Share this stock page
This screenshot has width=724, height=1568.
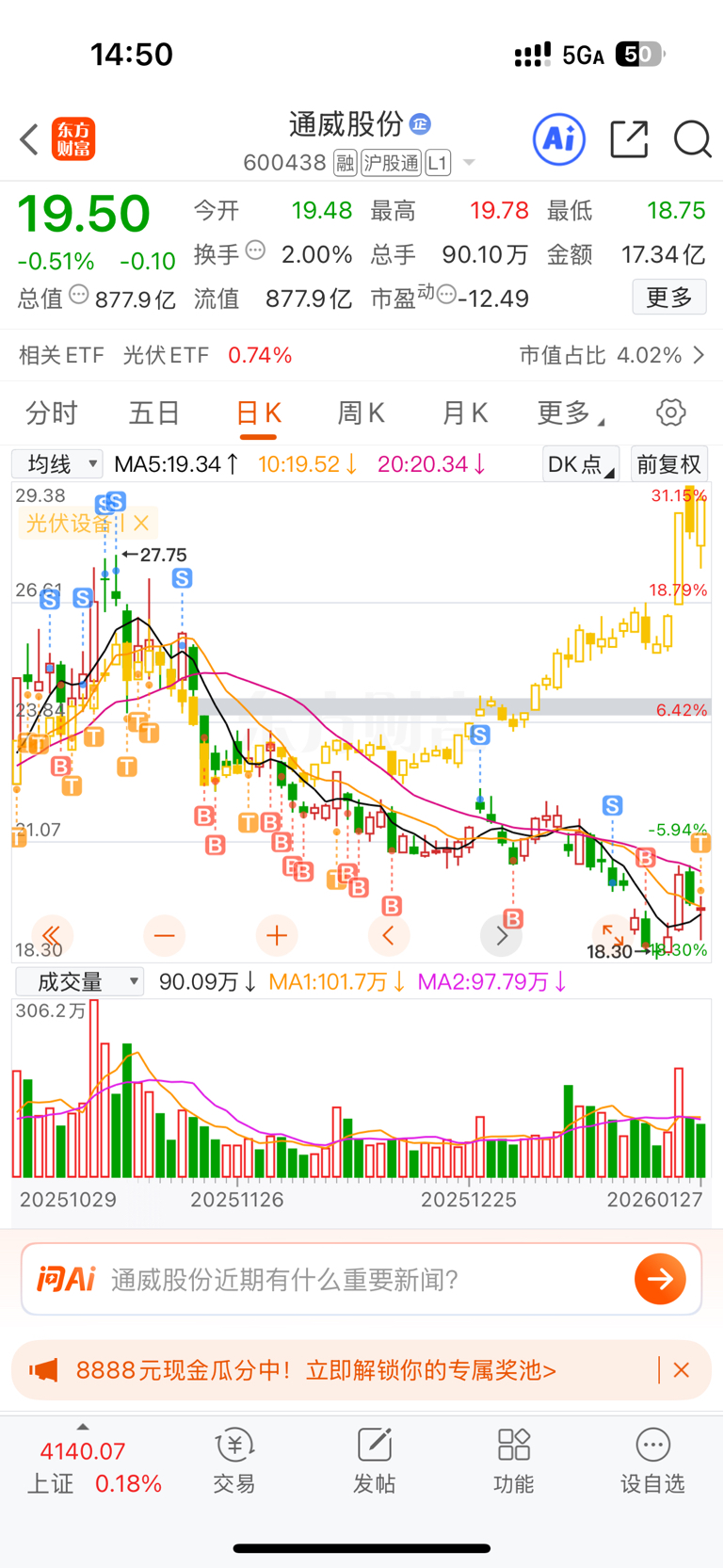629,139
